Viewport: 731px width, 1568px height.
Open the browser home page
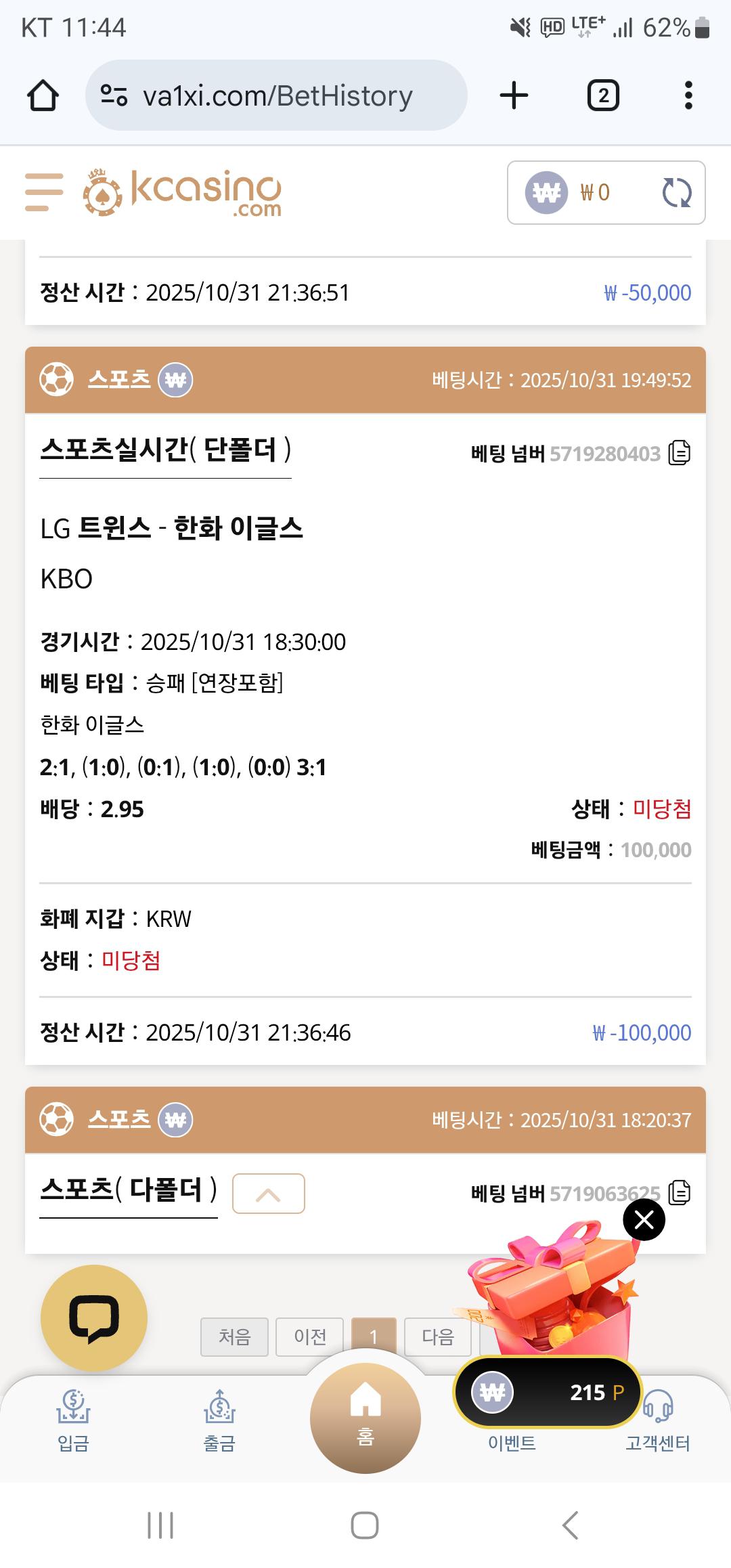coord(43,95)
